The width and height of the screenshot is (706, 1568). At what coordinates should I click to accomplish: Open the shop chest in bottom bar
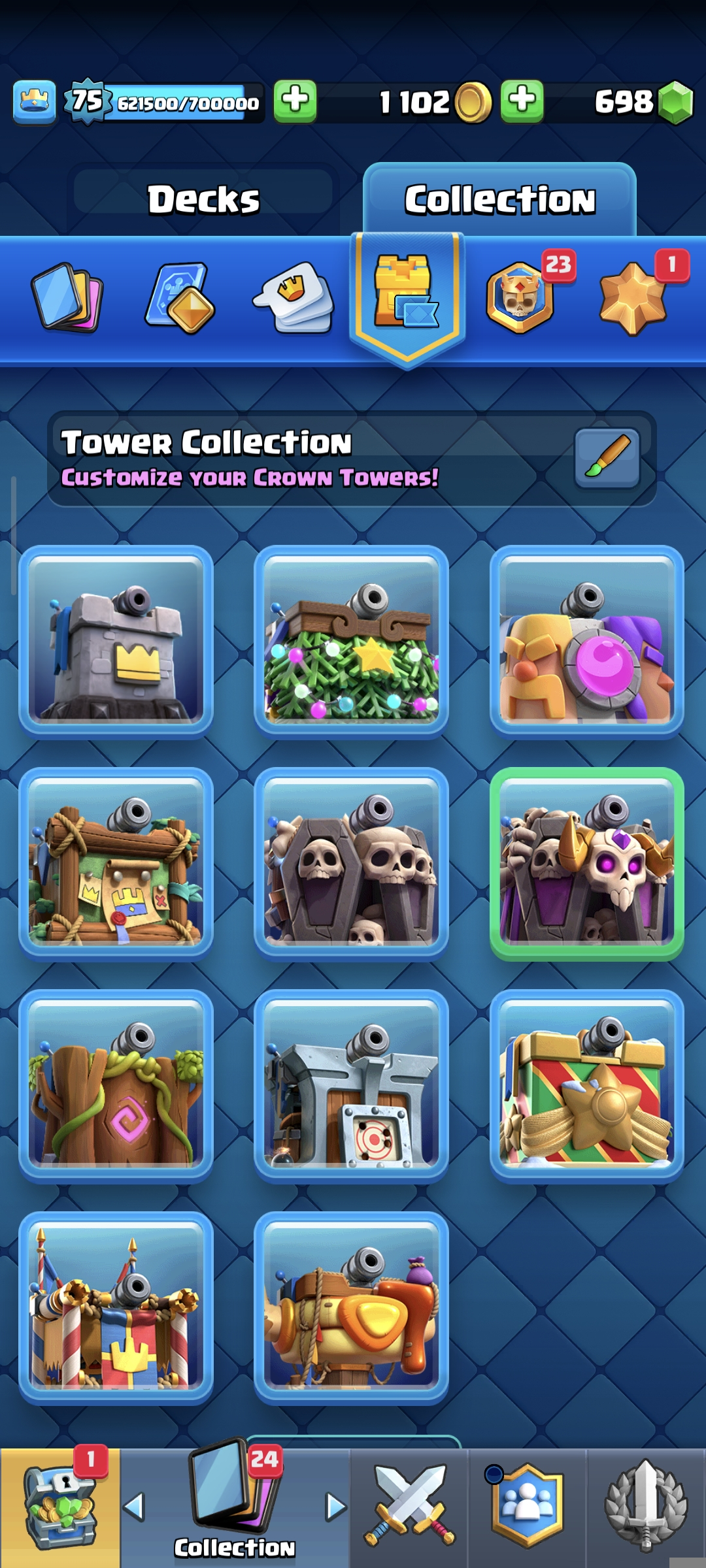tap(60, 1508)
